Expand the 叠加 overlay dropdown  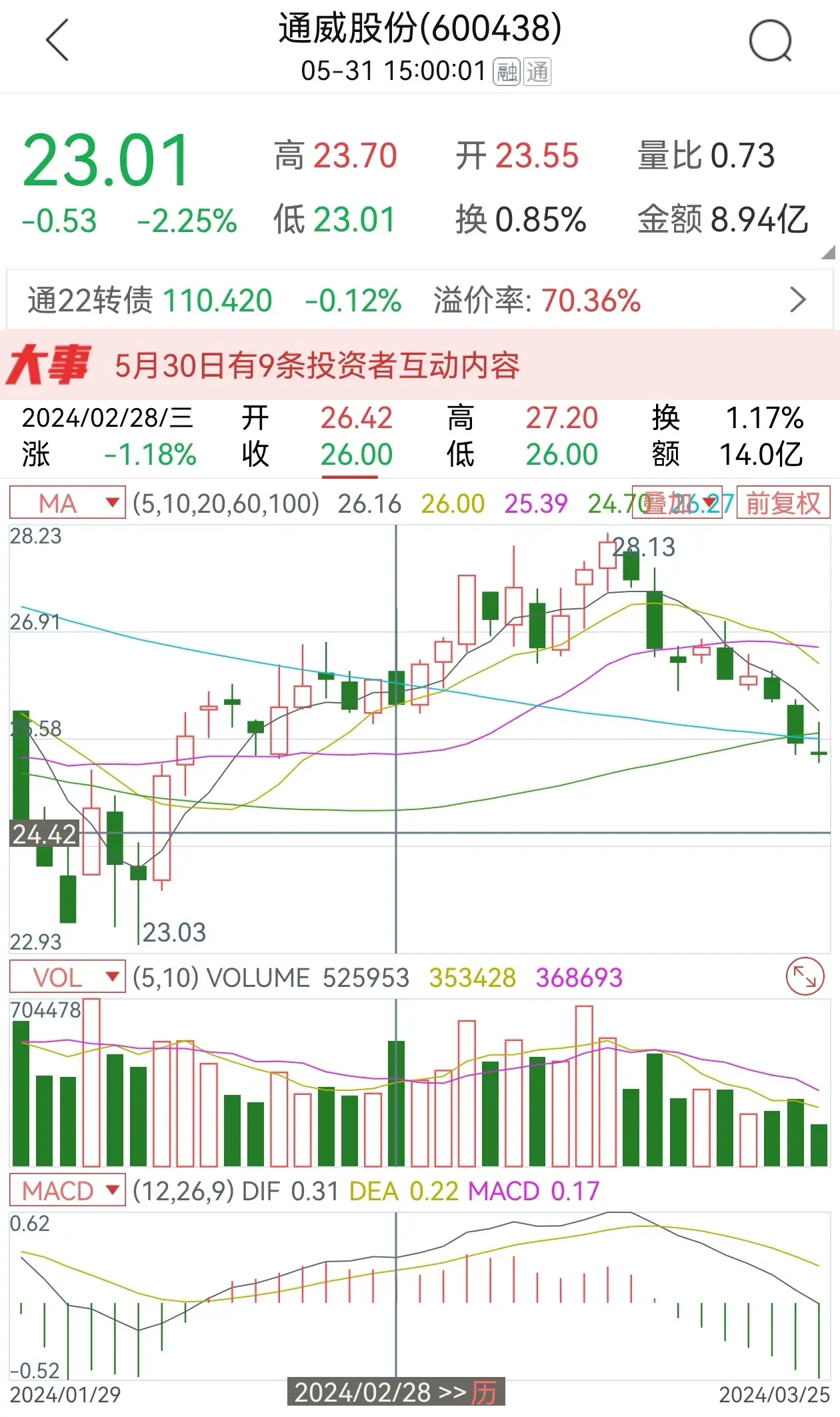[677, 503]
